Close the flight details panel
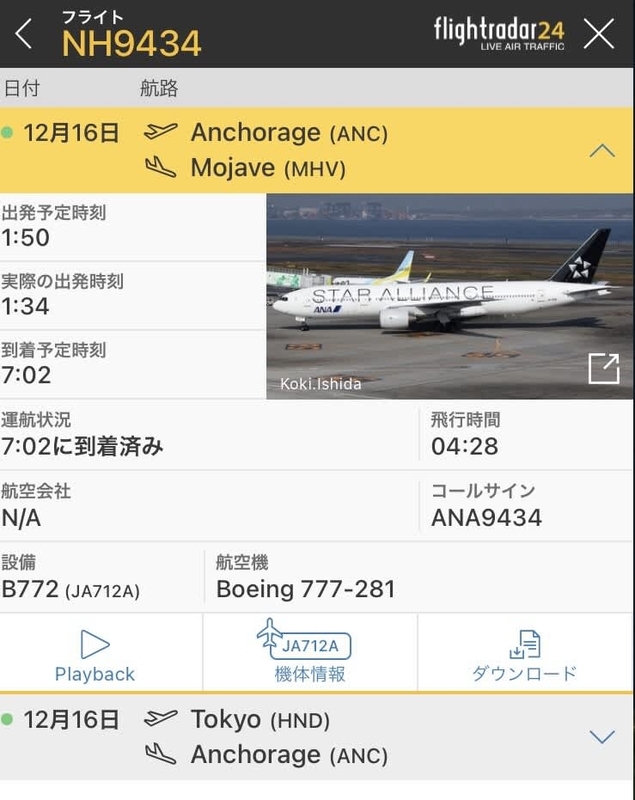The height and width of the screenshot is (800, 635). pyautogui.click(x=599, y=34)
